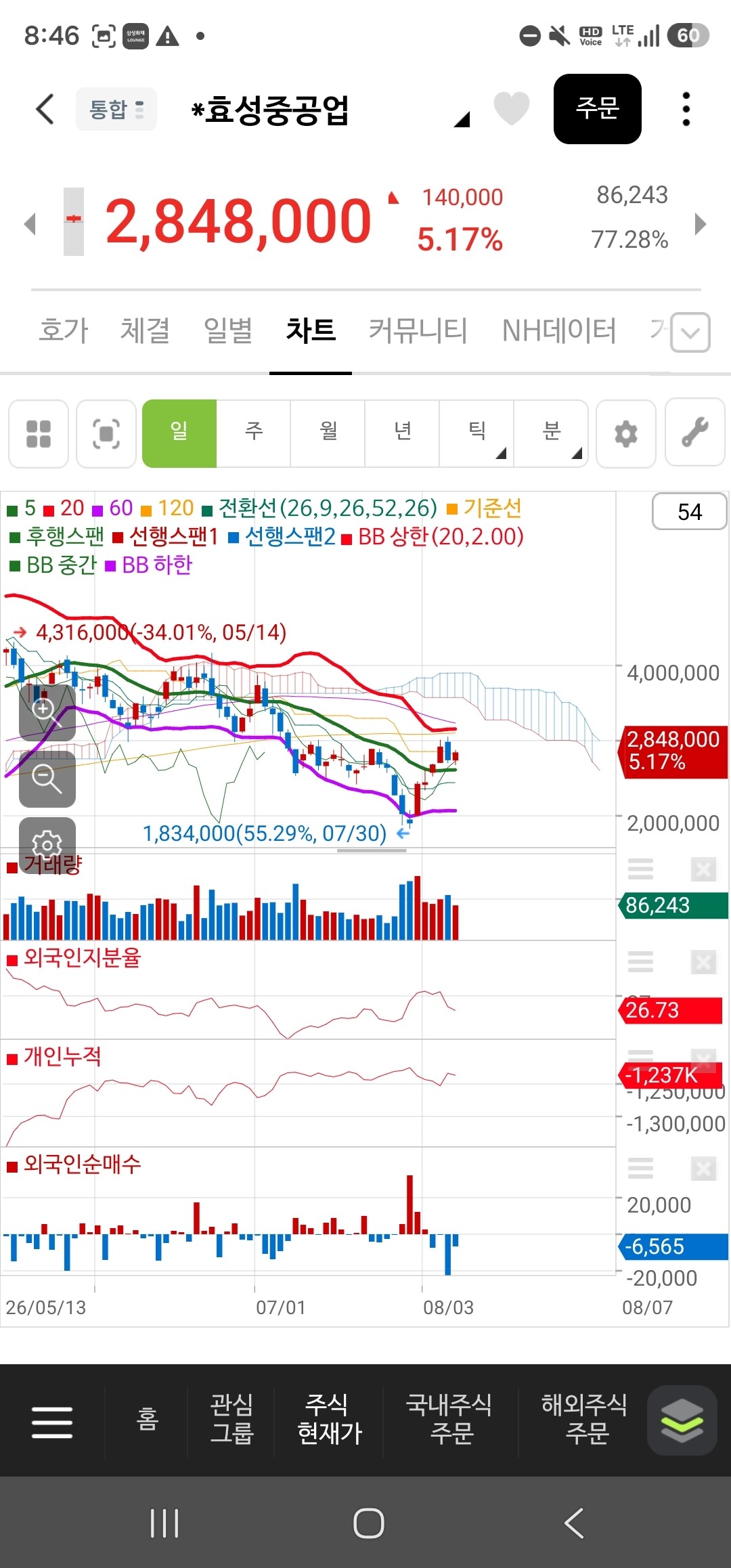Switch to the NH데이터 tab

coord(559,330)
